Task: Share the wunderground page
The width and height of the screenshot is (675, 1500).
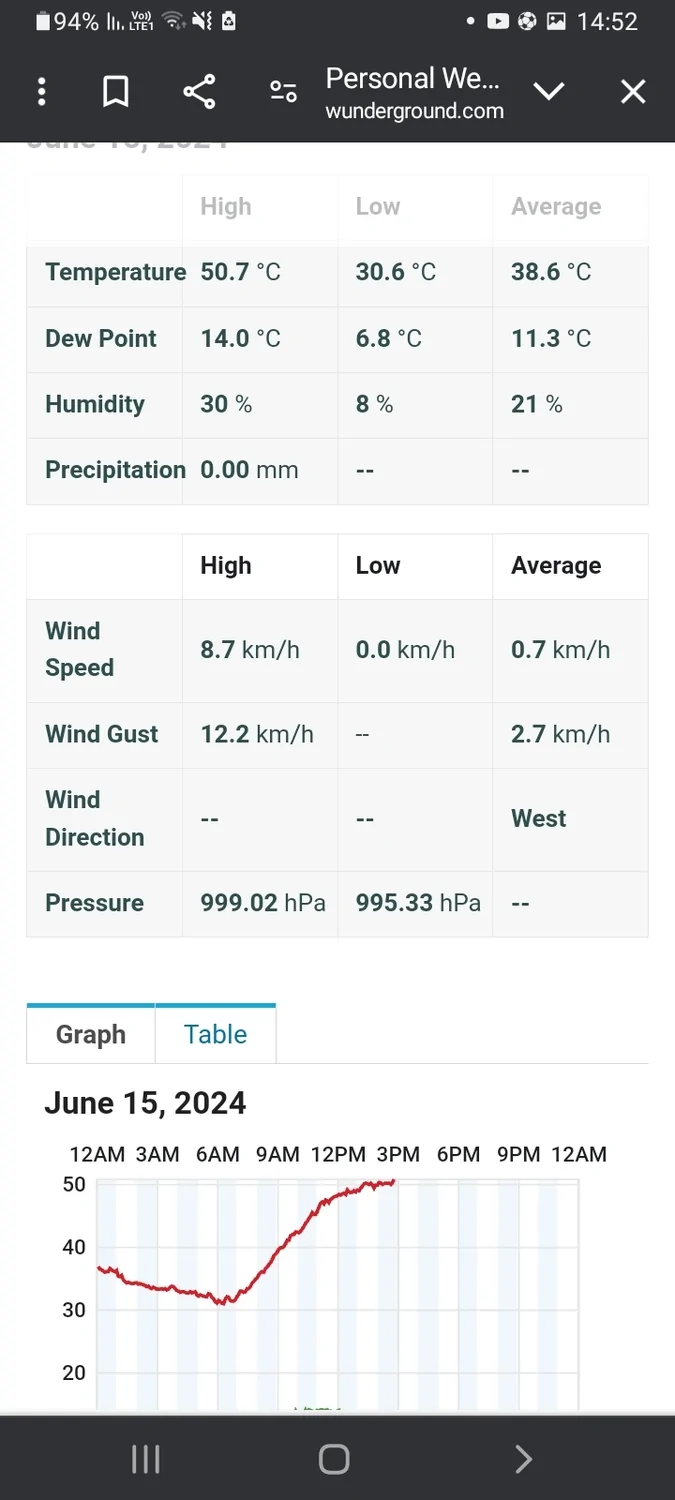Action: click(x=199, y=92)
